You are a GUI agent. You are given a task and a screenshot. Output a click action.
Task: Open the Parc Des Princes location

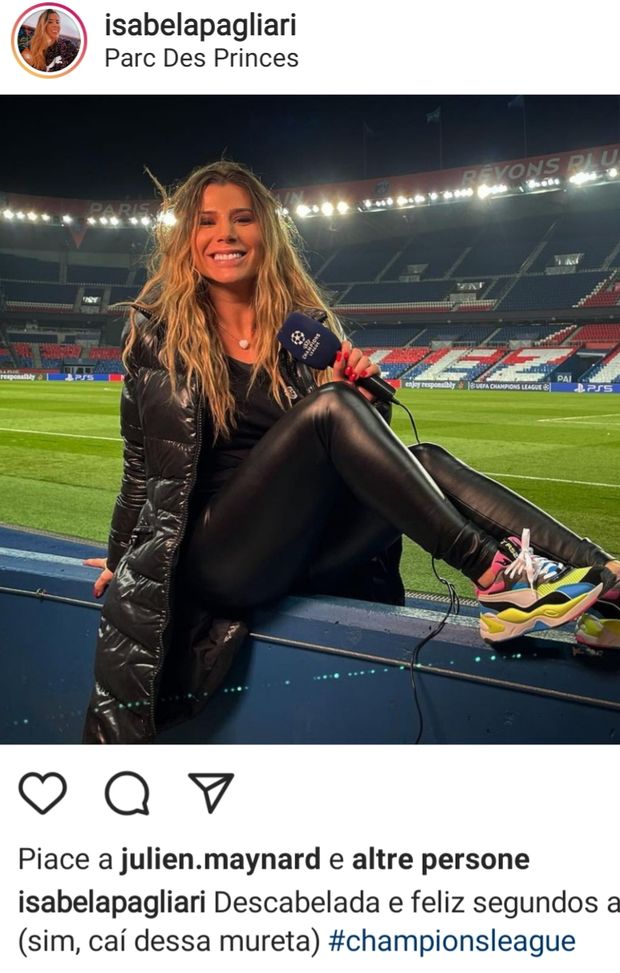tap(201, 58)
